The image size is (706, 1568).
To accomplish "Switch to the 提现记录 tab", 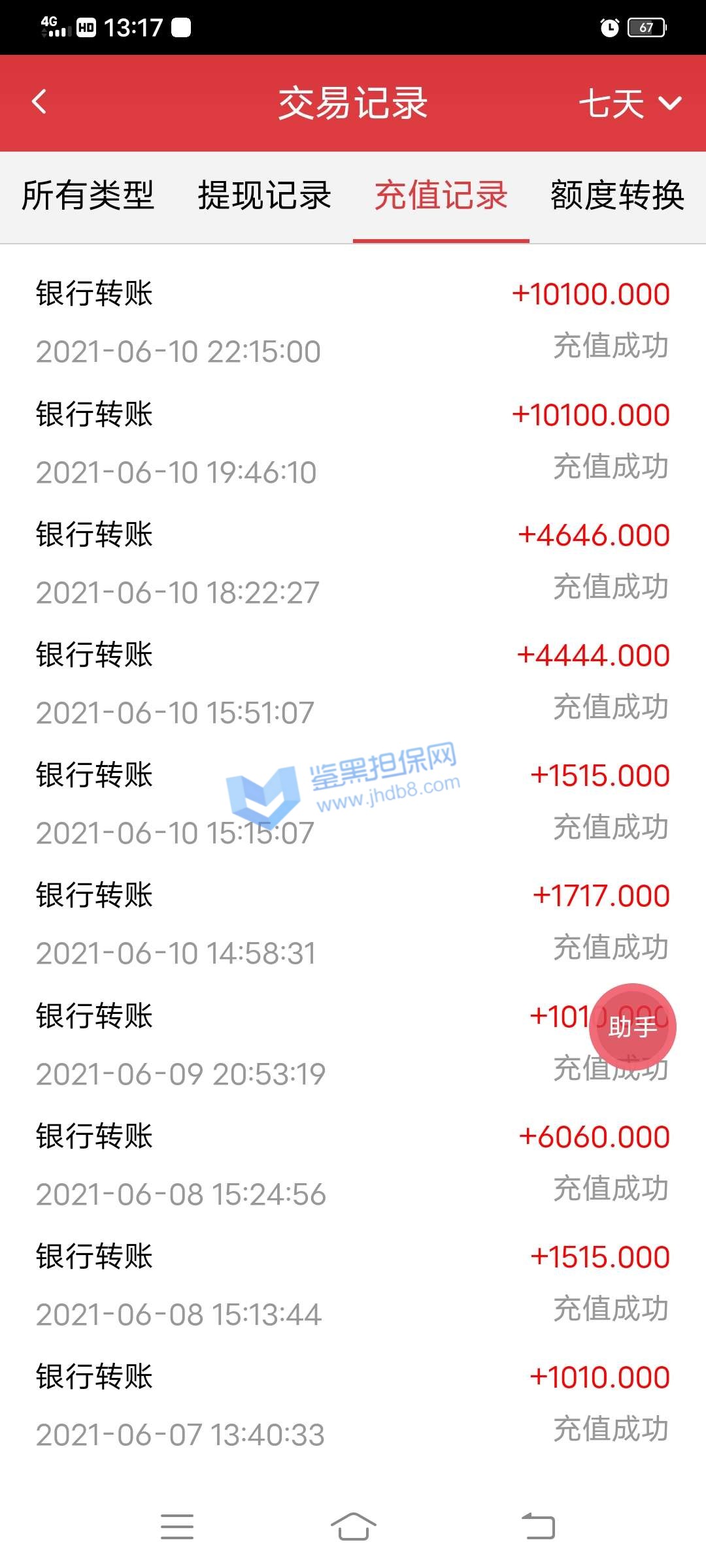I will click(x=265, y=196).
